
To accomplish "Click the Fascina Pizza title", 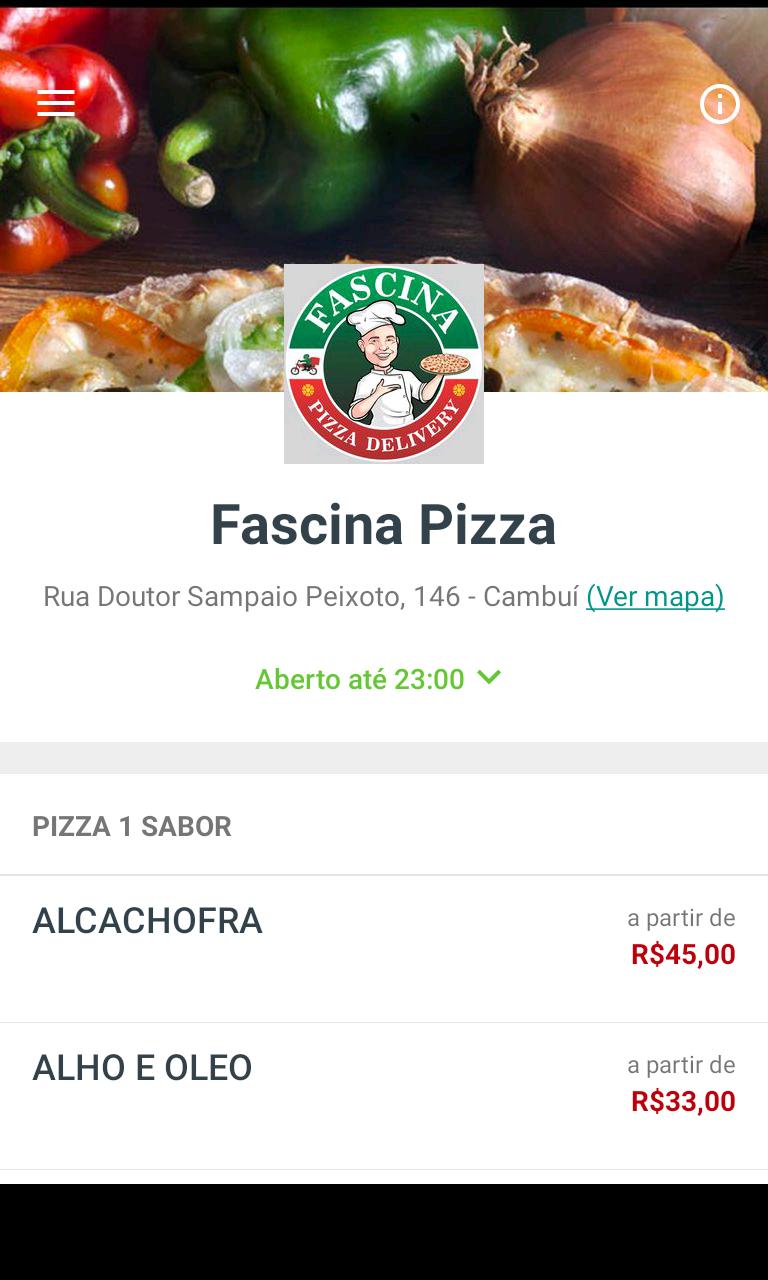I will tap(384, 524).
